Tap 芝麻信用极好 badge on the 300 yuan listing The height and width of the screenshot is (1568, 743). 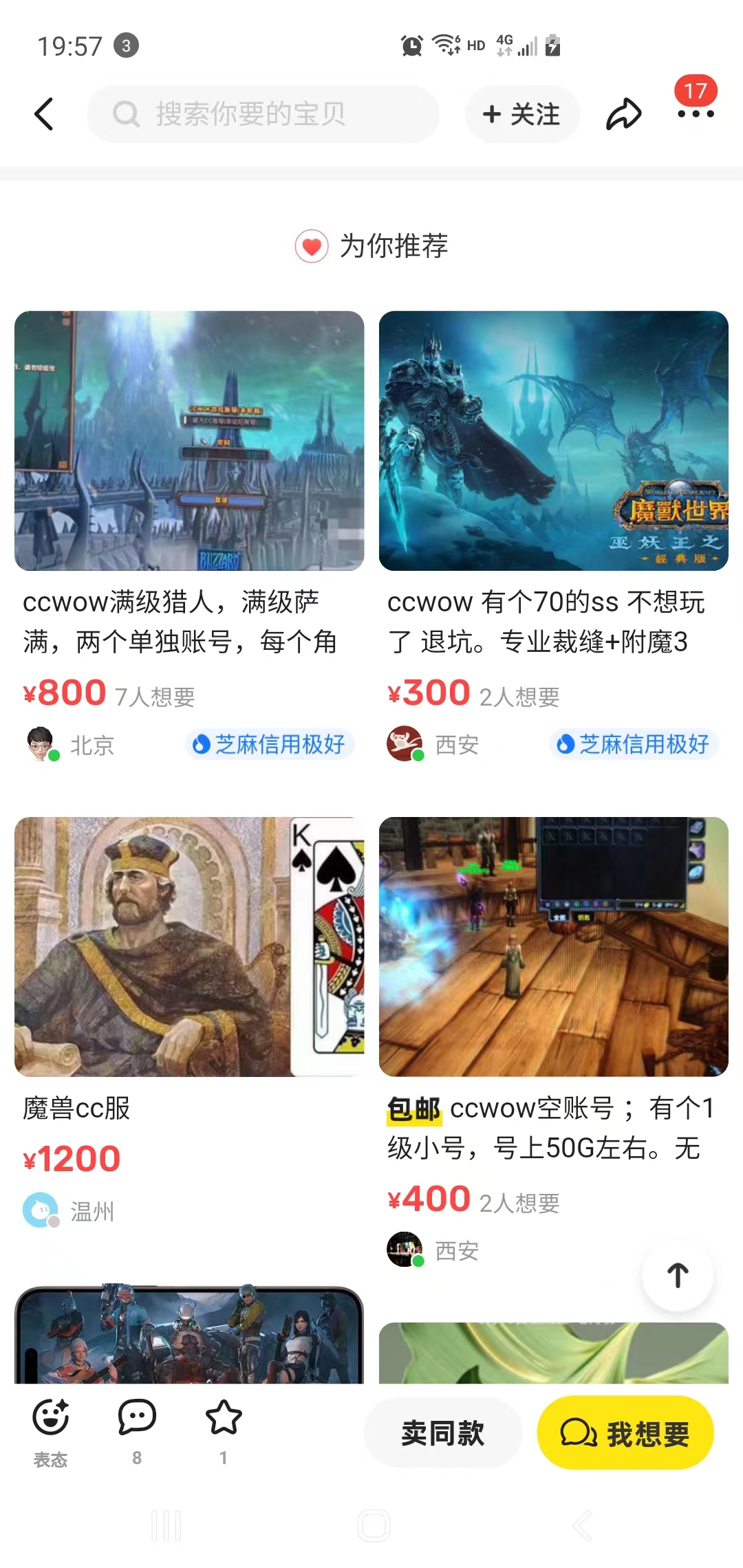[634, 745]
